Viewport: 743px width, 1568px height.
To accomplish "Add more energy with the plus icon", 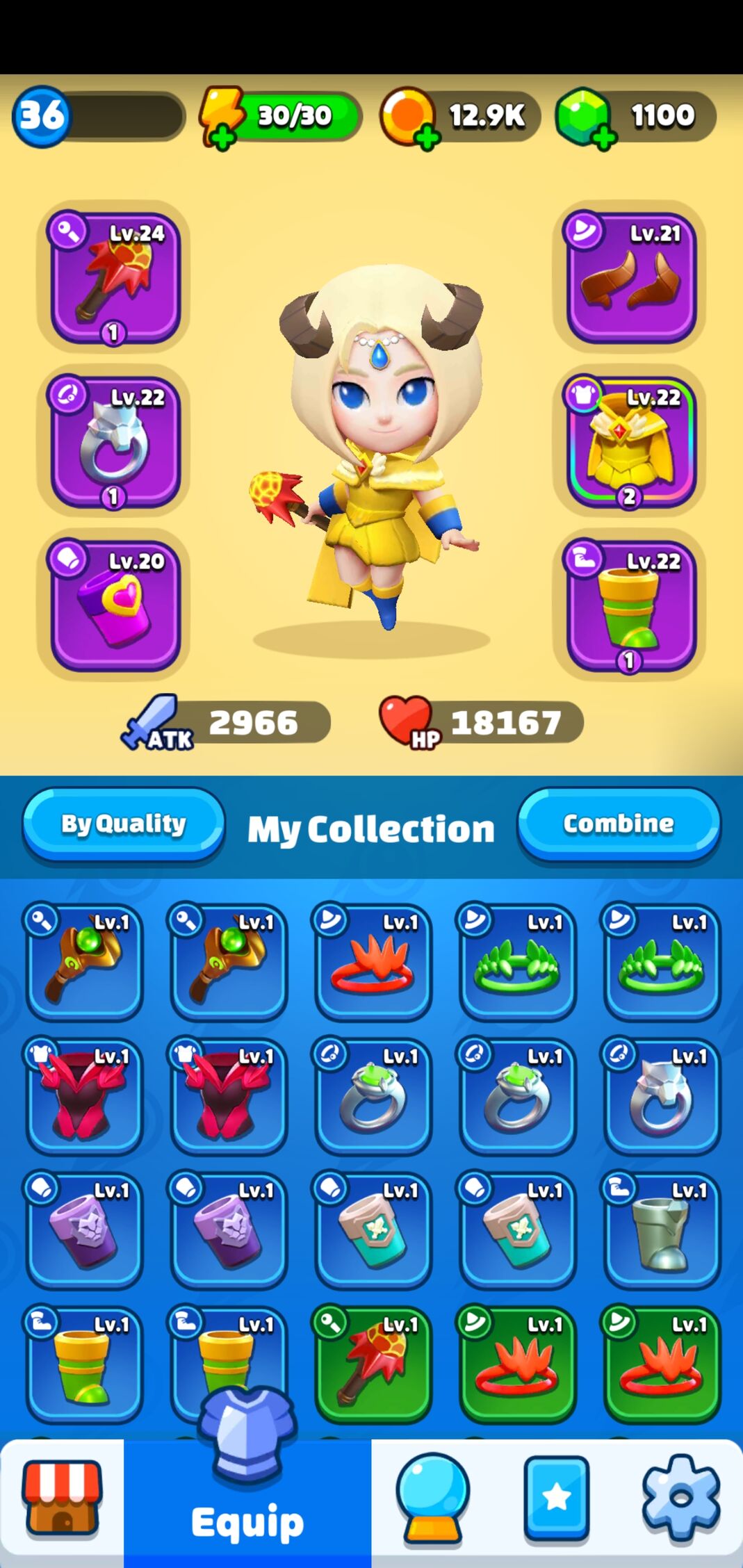I will coord(222,138).
